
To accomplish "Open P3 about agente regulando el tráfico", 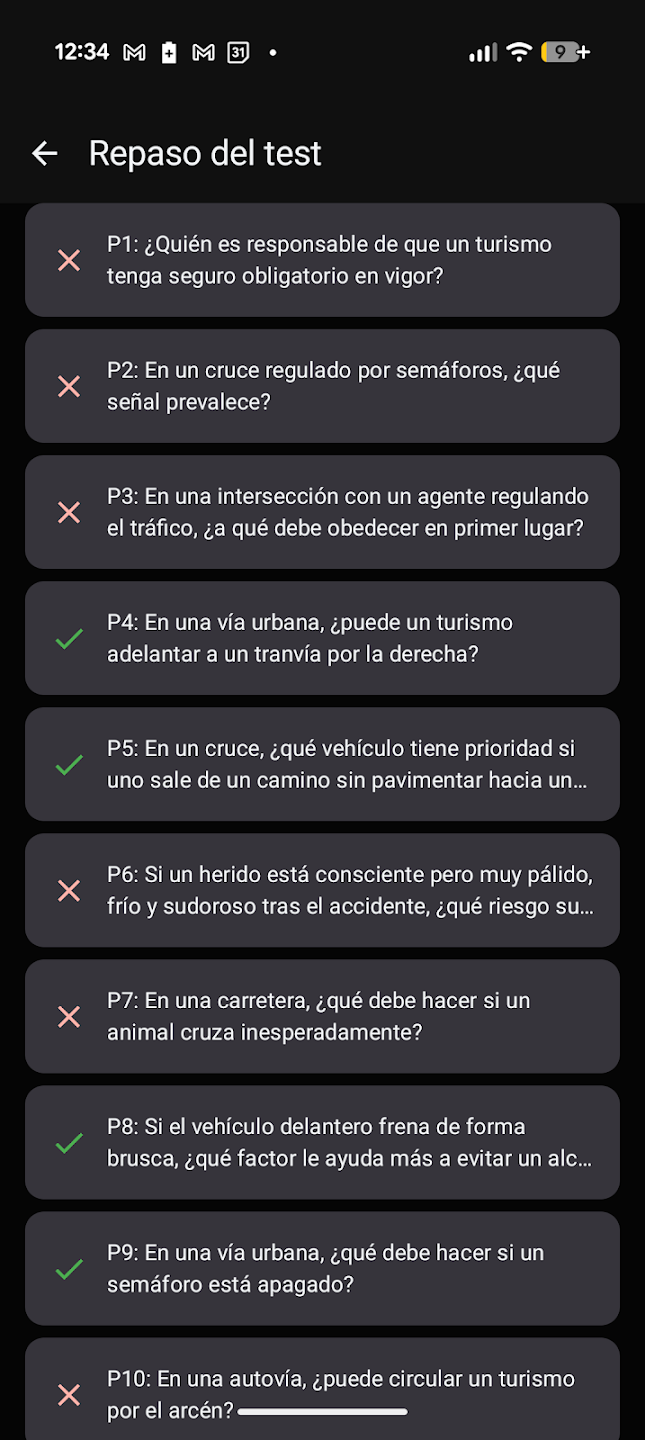I will coord(322,512).
